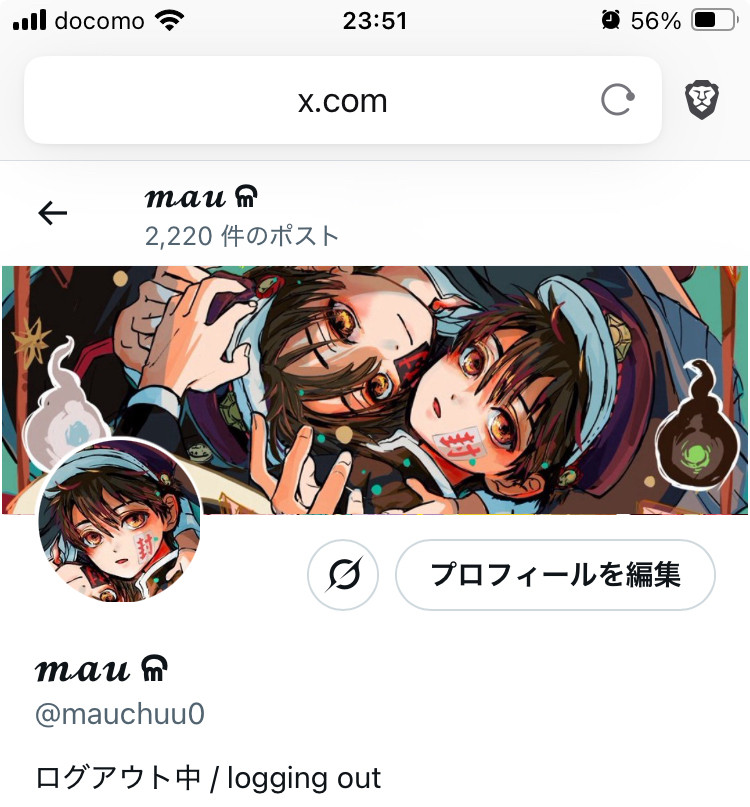Tap プロフィールを編集 to edit profile
Viewport: 750px width, 807px height.
pyautogui.click(x=555, y=575)
